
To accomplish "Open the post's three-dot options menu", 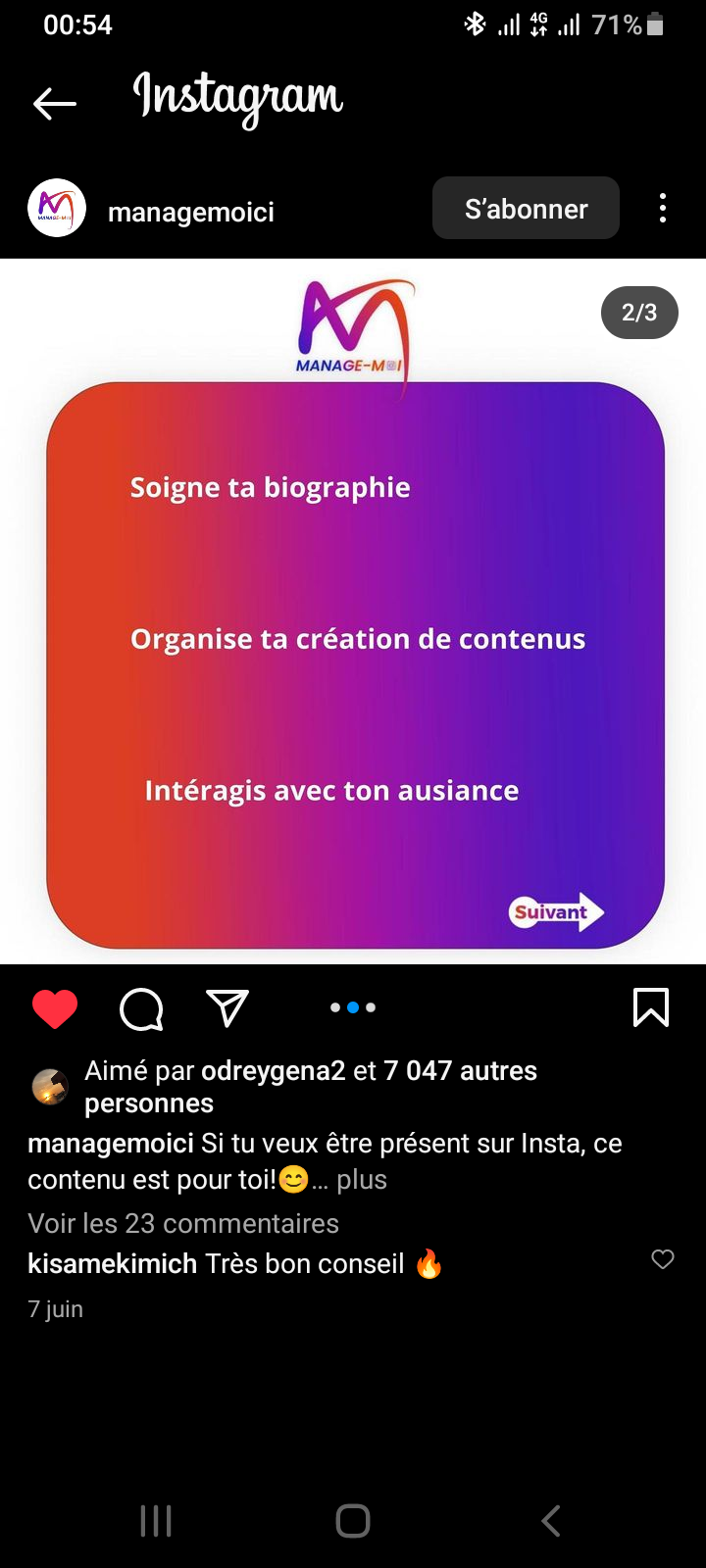I will point(663,209).
